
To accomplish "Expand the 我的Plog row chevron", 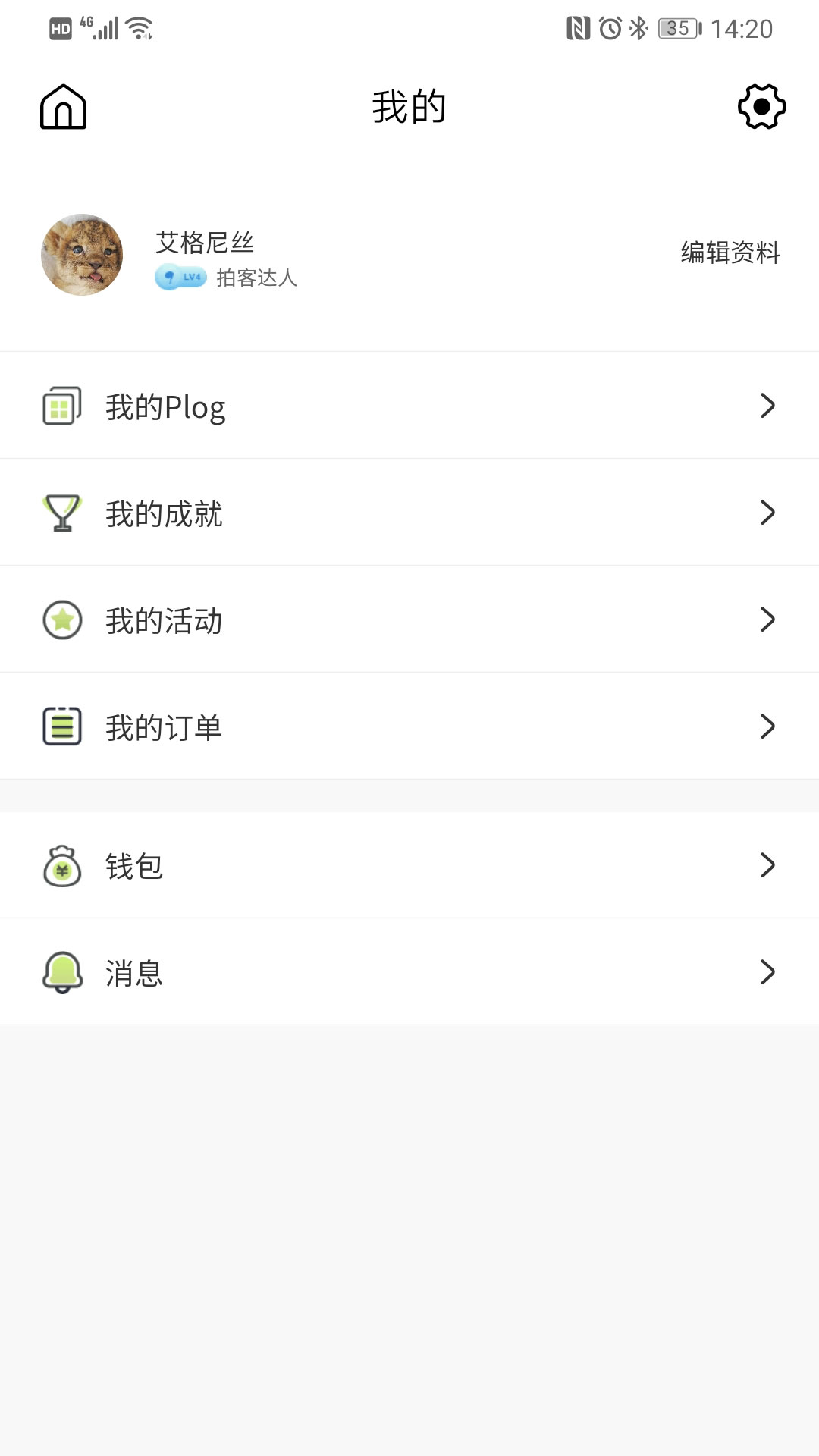I will click(768, 406).
